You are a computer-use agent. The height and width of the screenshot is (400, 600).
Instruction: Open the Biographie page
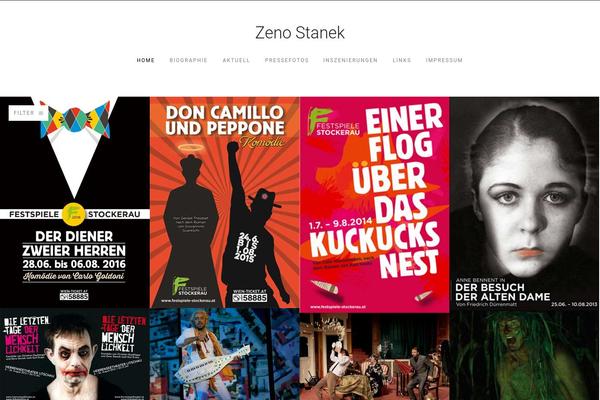tap(188, 60)
